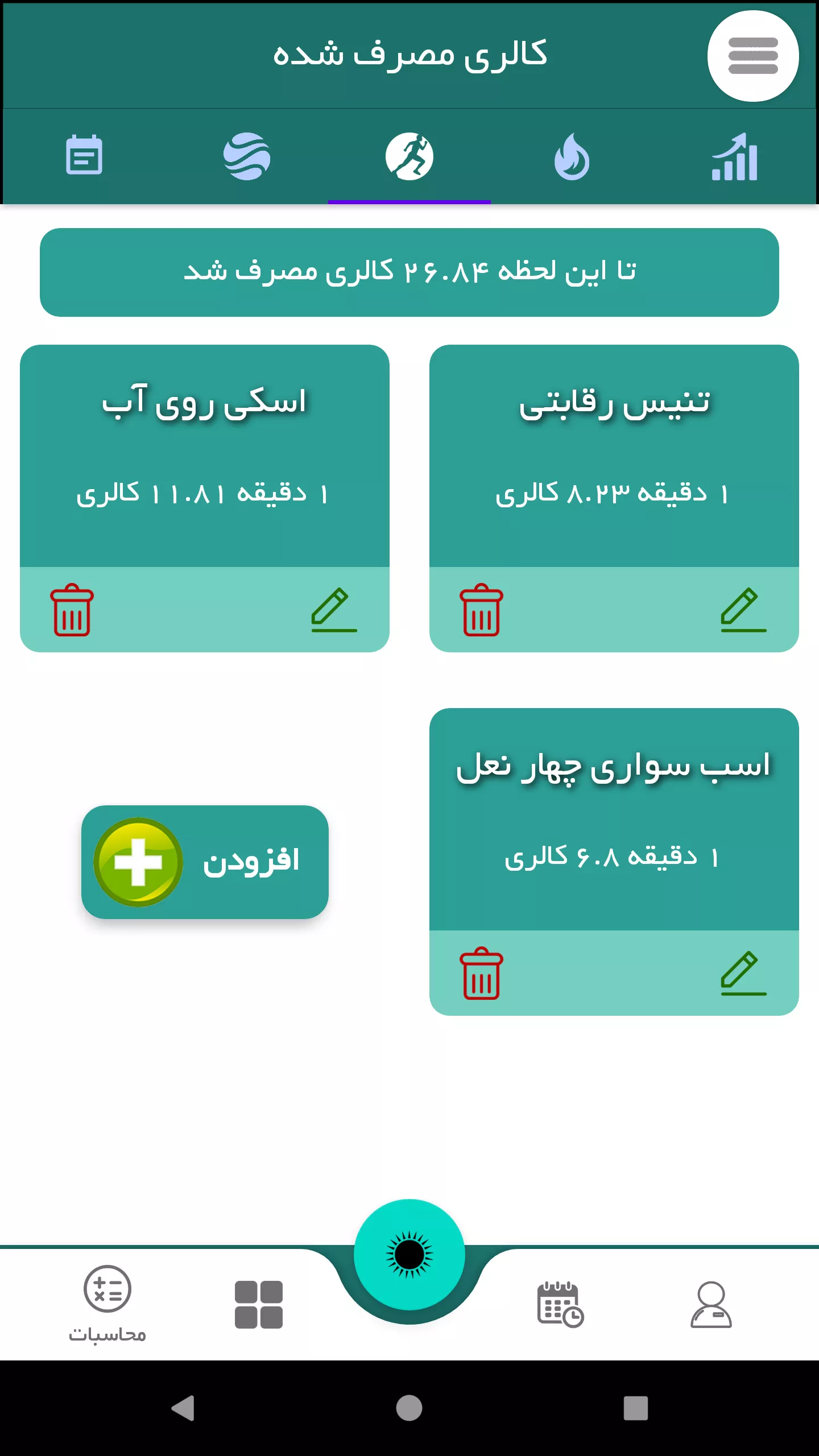Delete the اسکی روی آب activity
Image resolution: width=819 pixels, height=1456 pixels.
click(72, 610)
